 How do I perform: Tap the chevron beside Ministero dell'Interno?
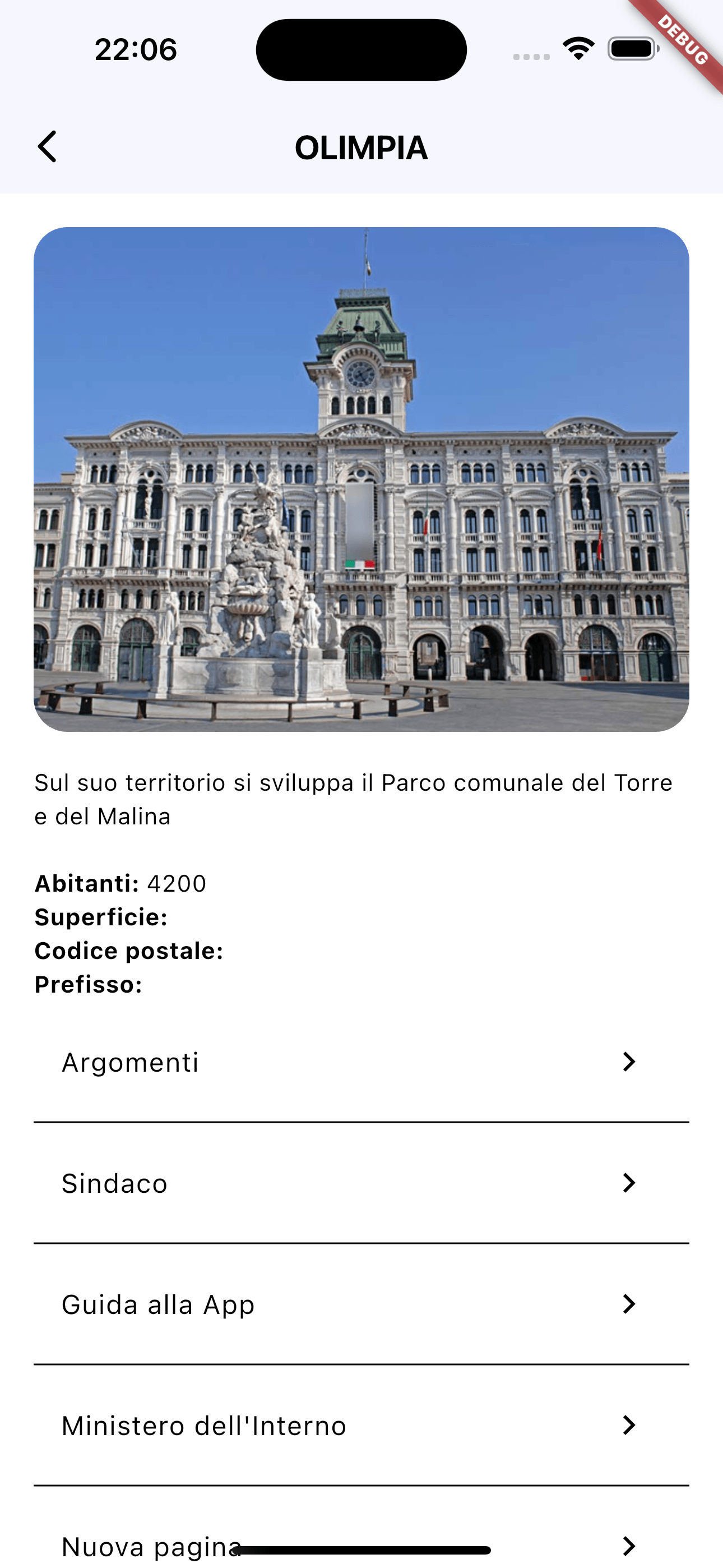[x=628, y=1425]
